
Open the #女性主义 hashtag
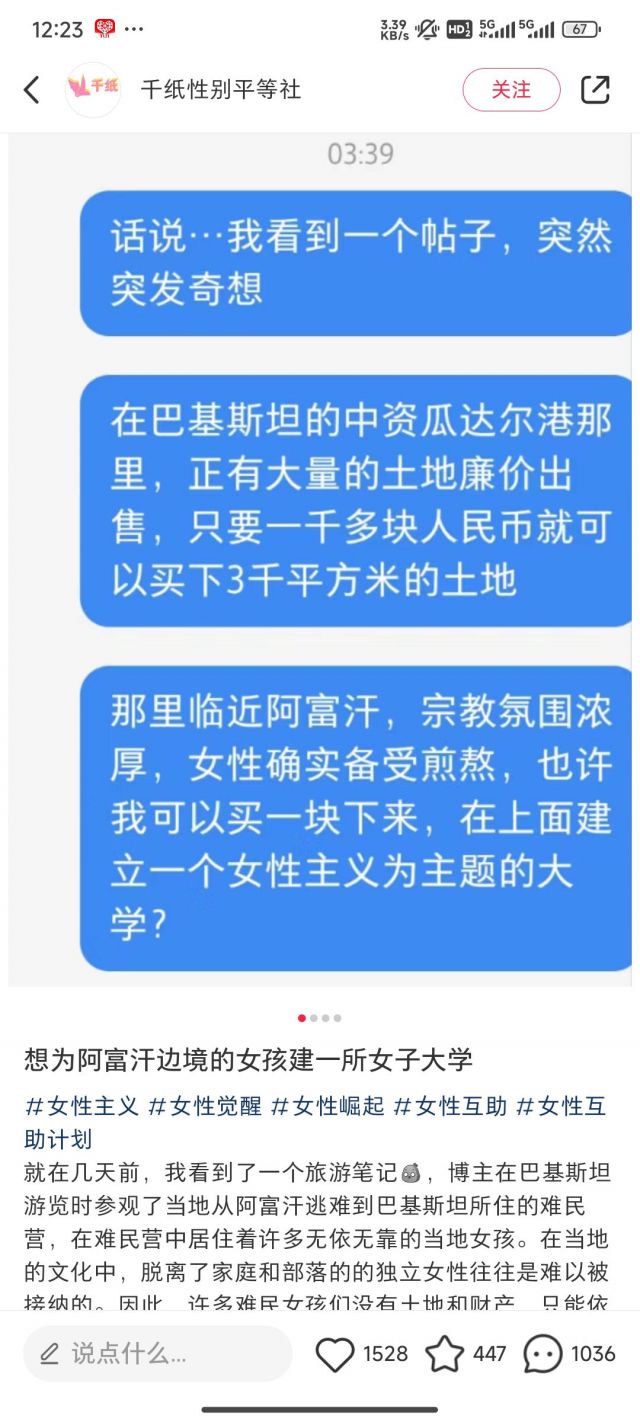point(82,1106)
